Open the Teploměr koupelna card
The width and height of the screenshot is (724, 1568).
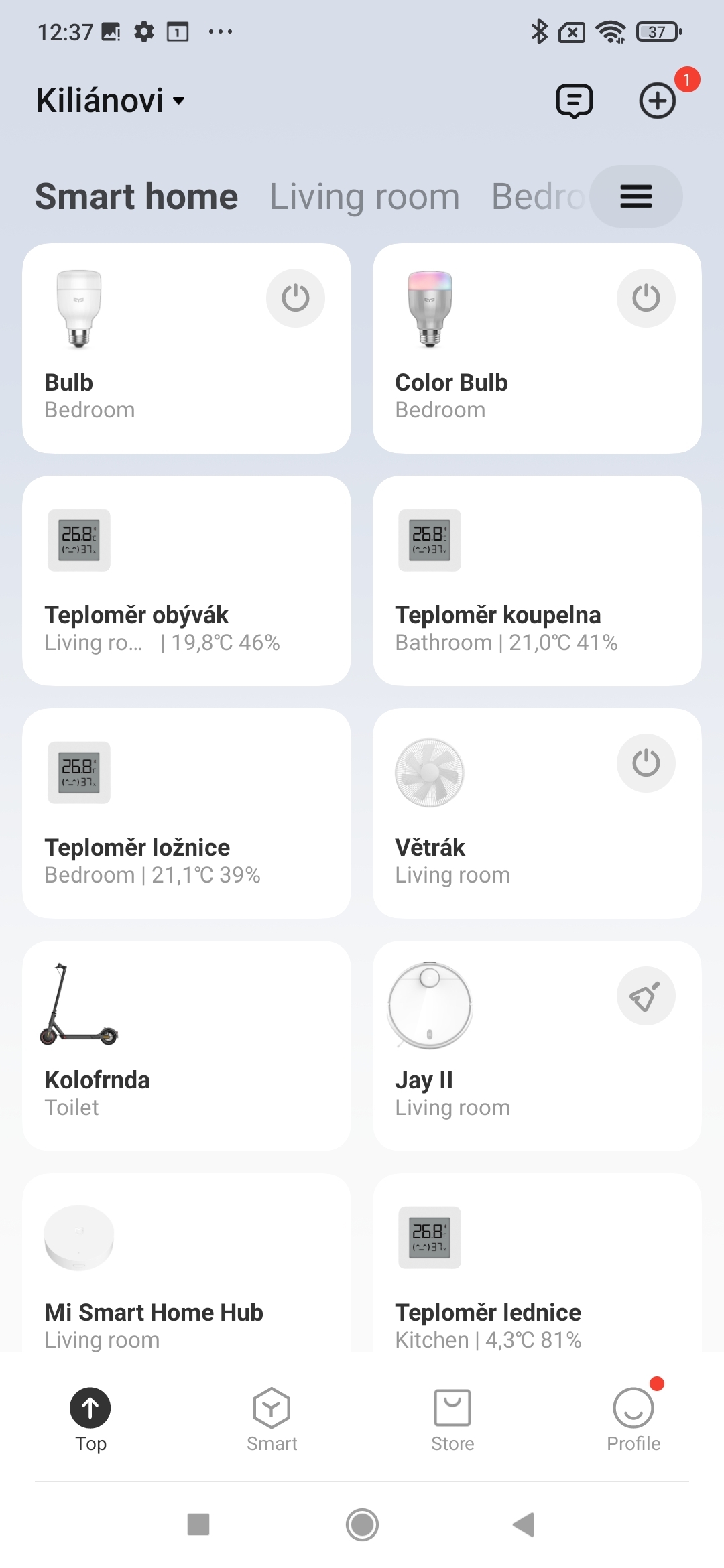[537, 580]
